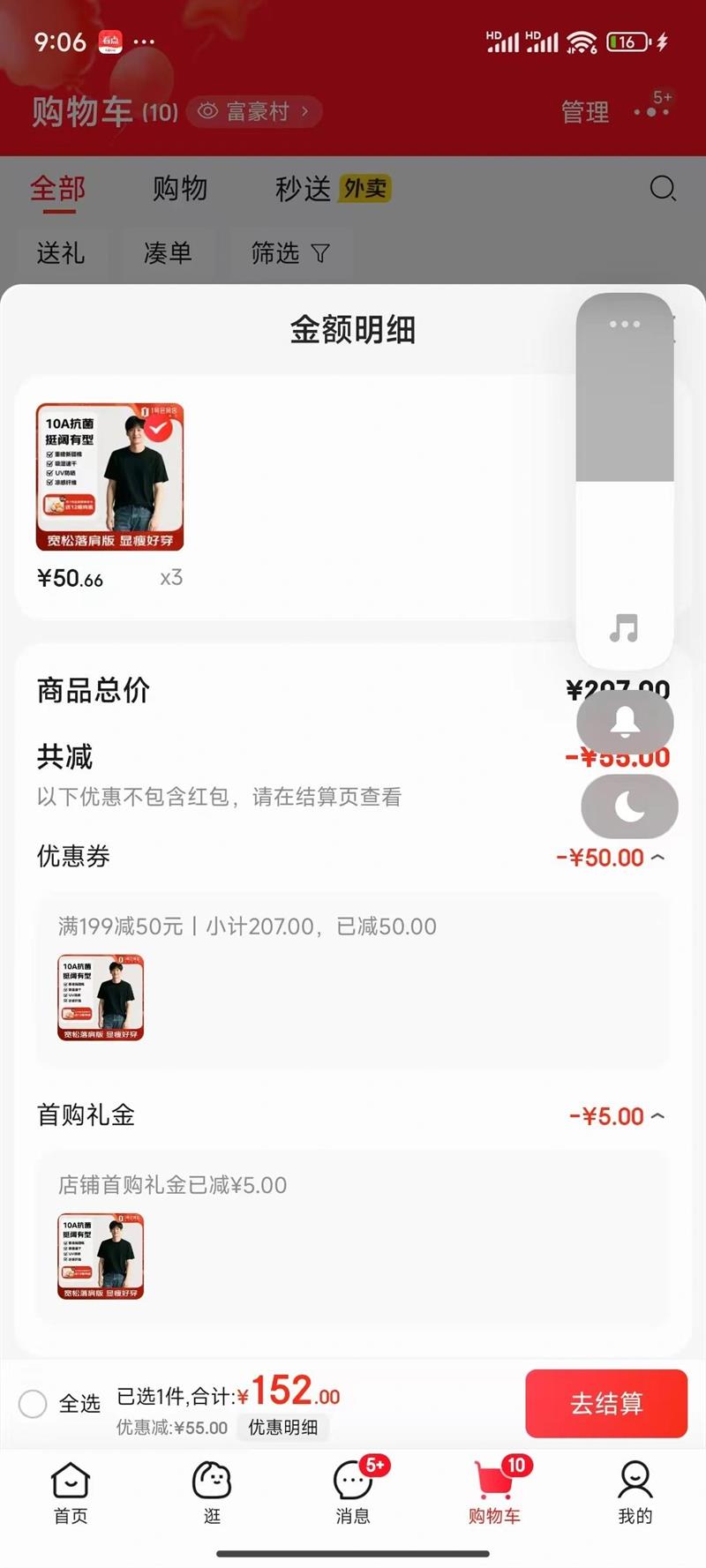Open the 消息 messages tab
The width and height of the screenshot is (706, 1568).
(x=353, y=1492)
